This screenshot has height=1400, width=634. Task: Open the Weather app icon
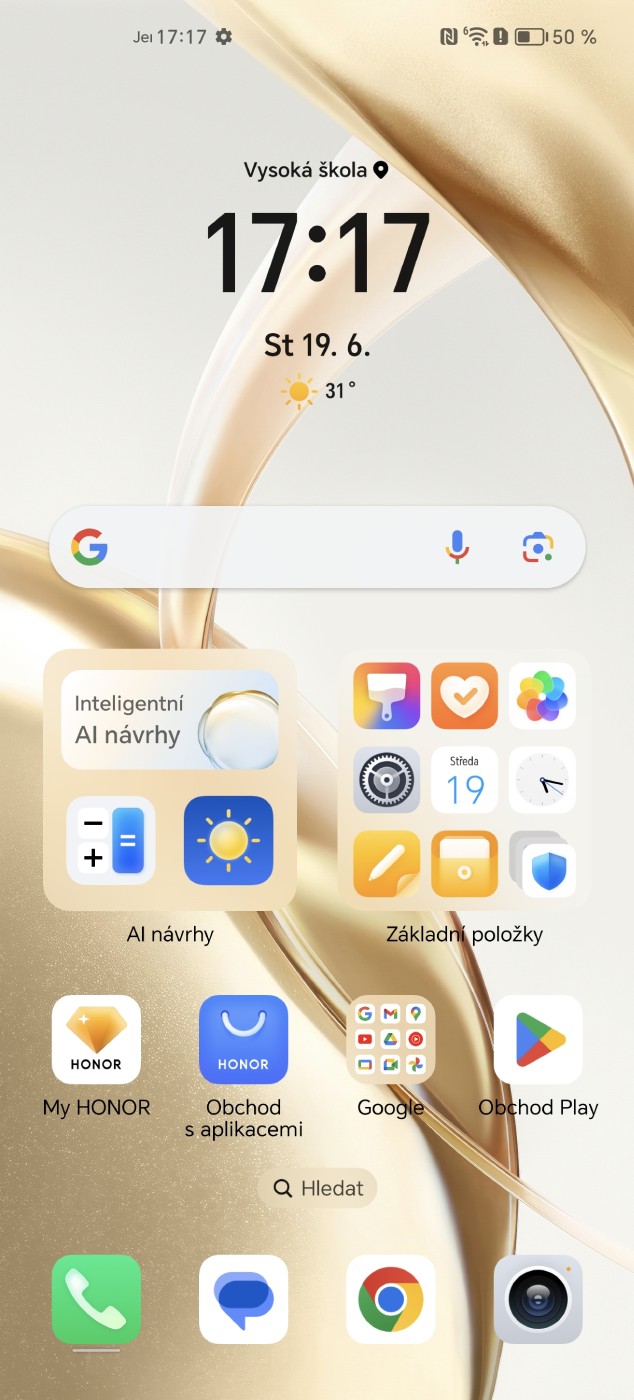tap(229, 840)
